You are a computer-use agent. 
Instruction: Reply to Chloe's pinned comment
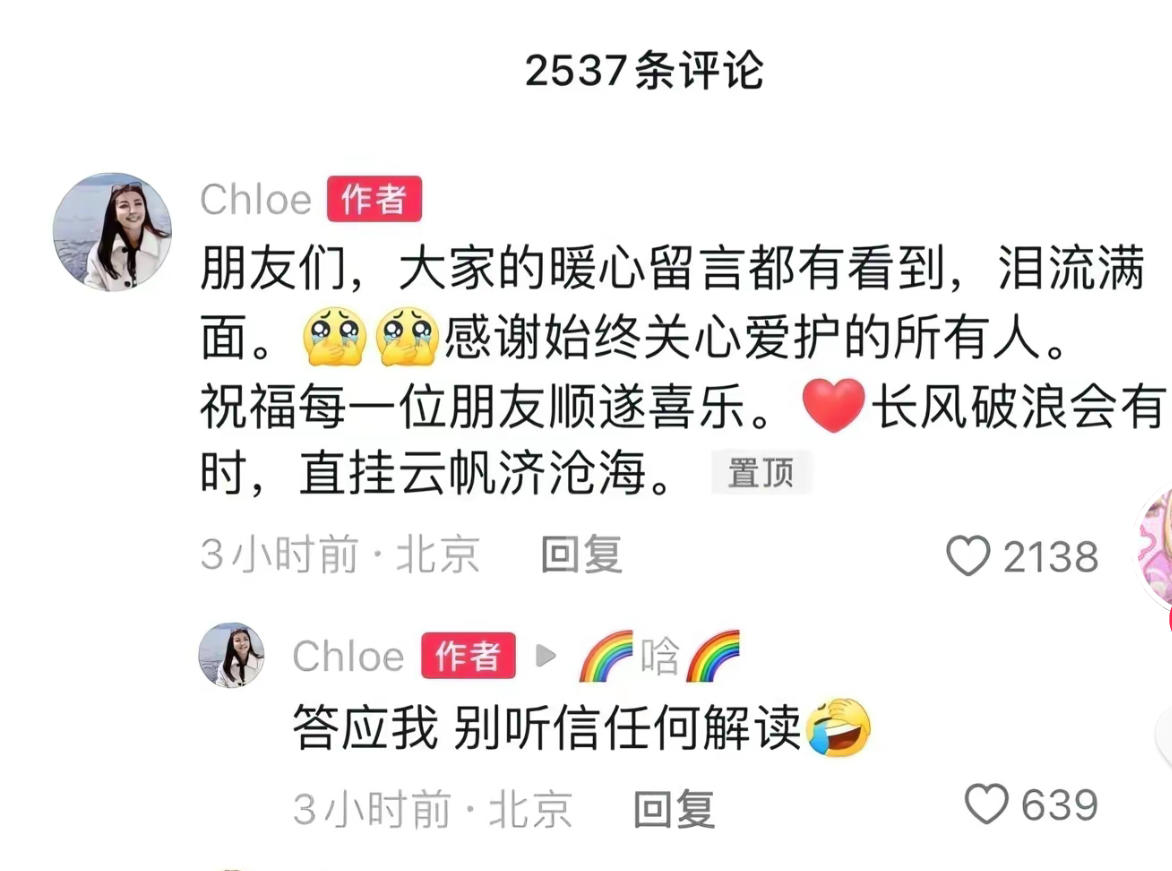pyautogui.click(x=582, y=555)
